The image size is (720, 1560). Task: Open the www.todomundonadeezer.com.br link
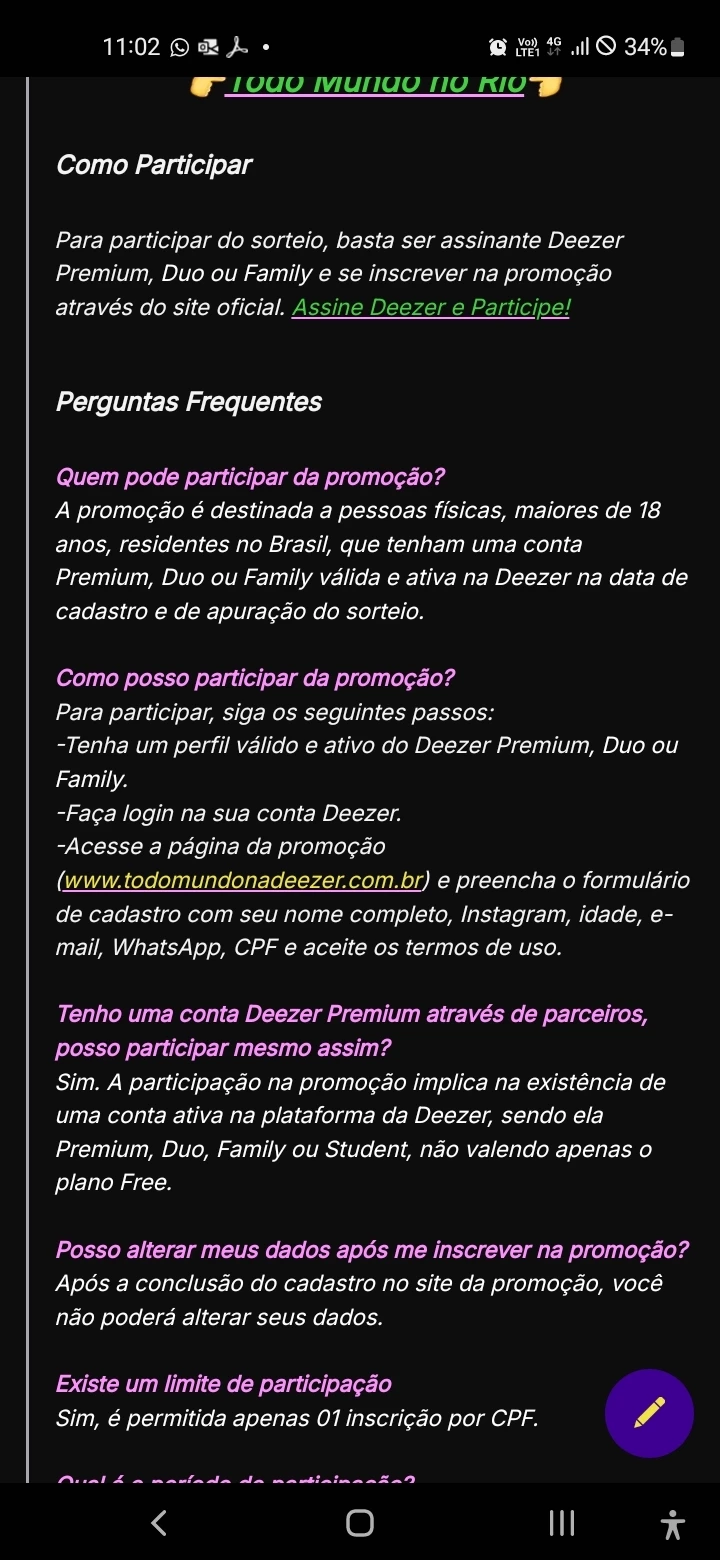(x=243, y=880)
